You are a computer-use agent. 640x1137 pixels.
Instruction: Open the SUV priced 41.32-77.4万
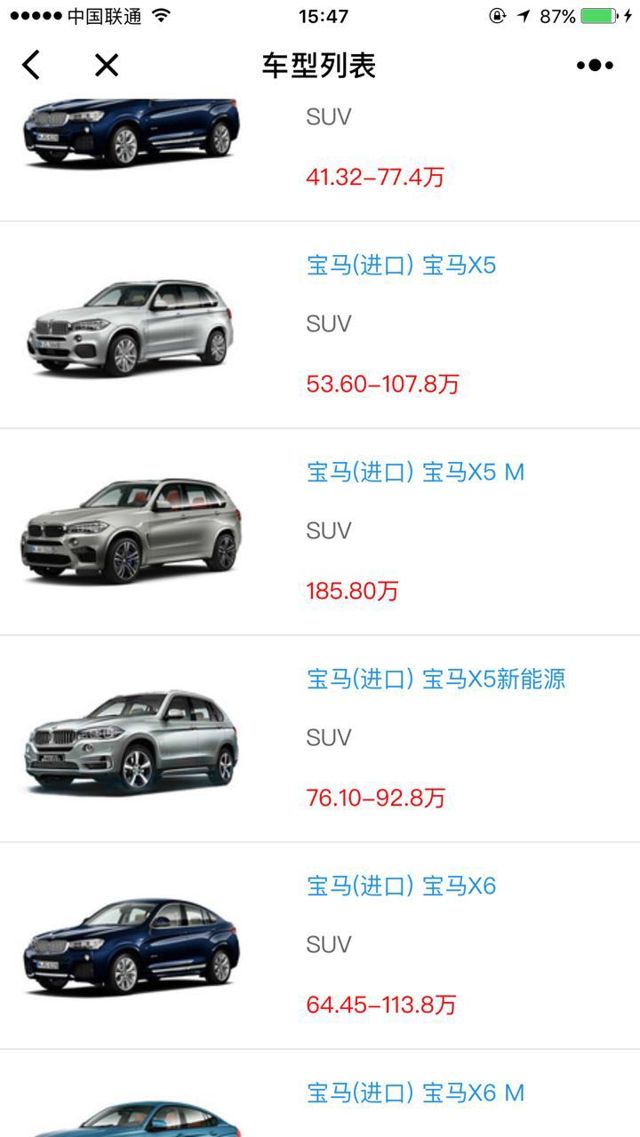375,177
